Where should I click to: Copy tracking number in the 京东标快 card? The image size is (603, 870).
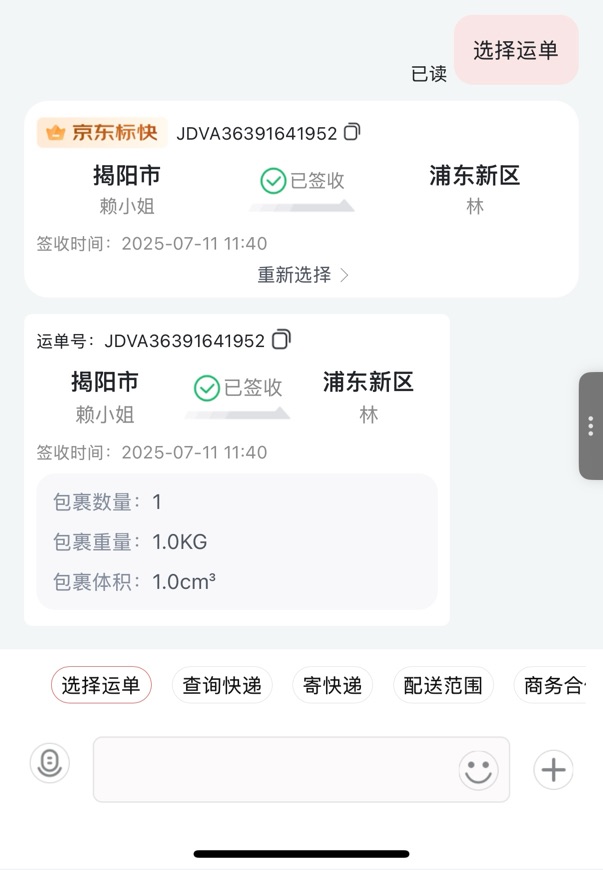352,132
